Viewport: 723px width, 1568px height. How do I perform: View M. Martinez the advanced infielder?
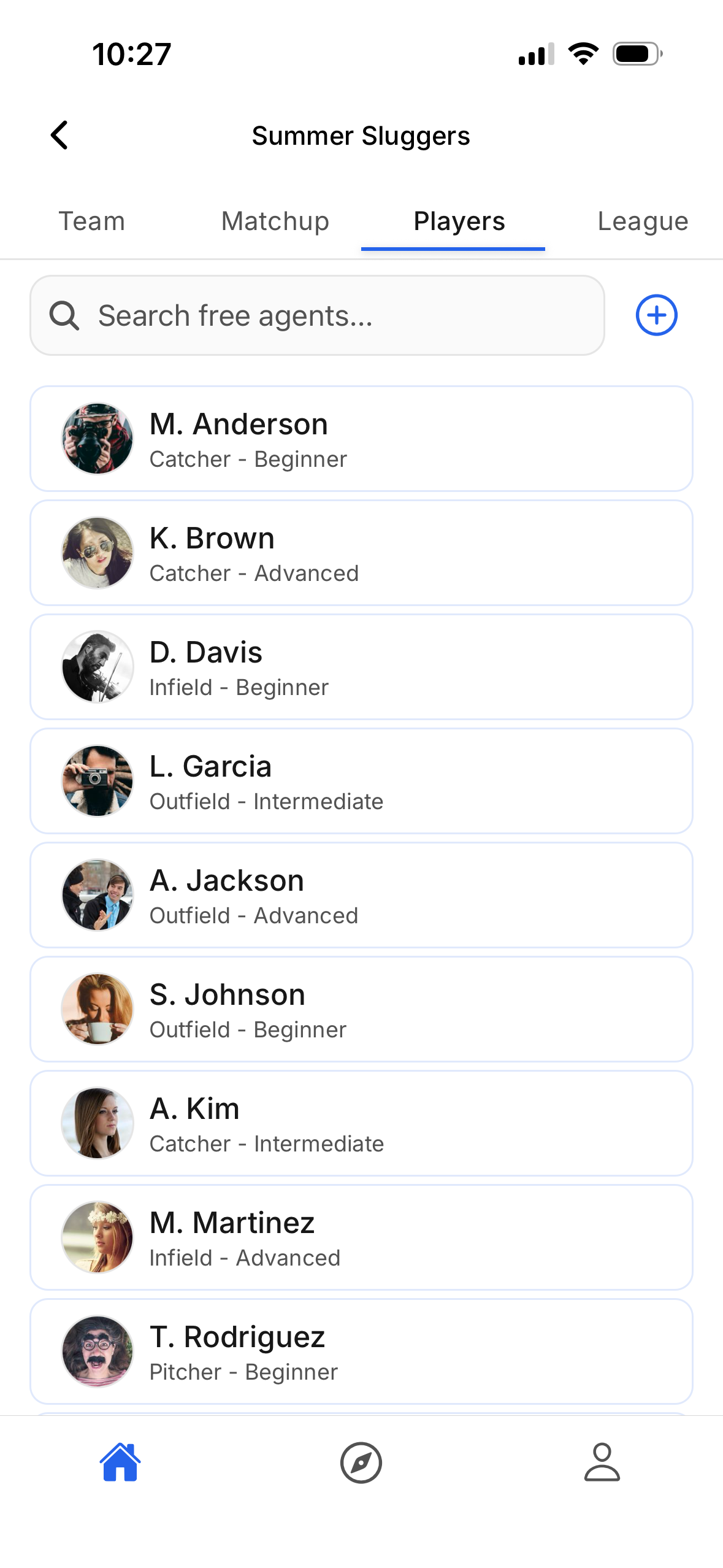361,1237
